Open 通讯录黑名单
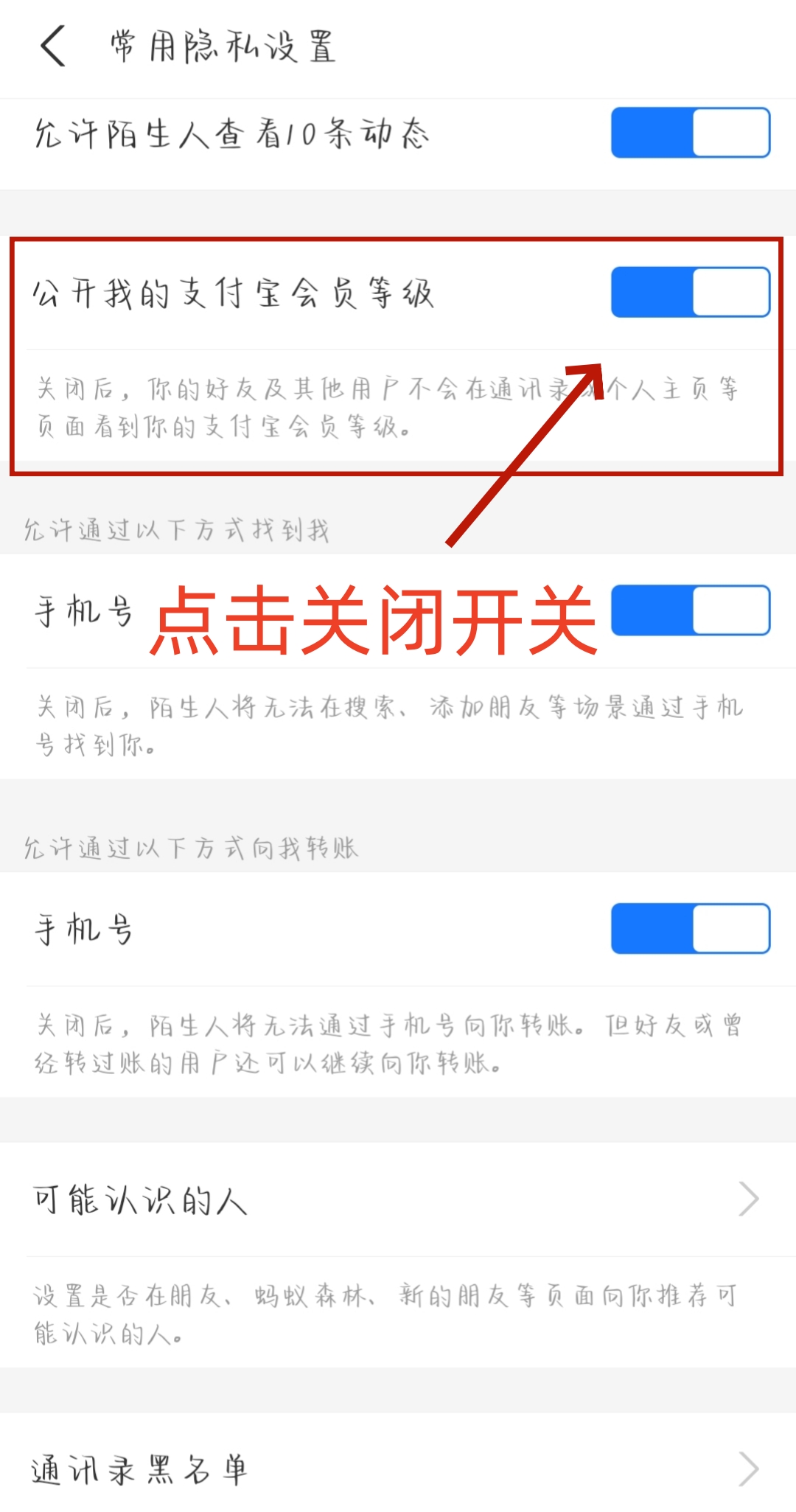796x1512 pixels. coord(398,1469)
